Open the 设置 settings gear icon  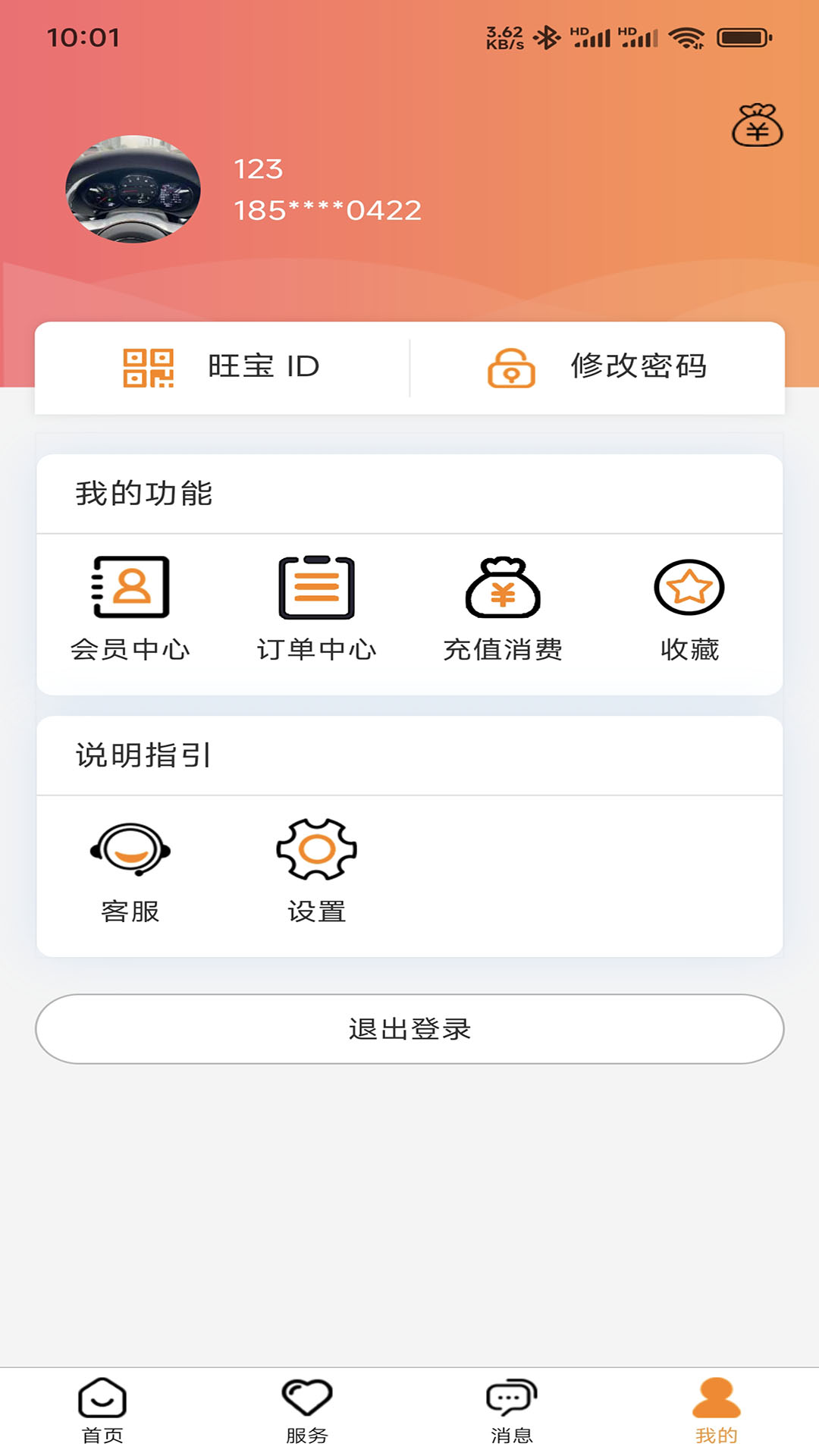point(316,849)
